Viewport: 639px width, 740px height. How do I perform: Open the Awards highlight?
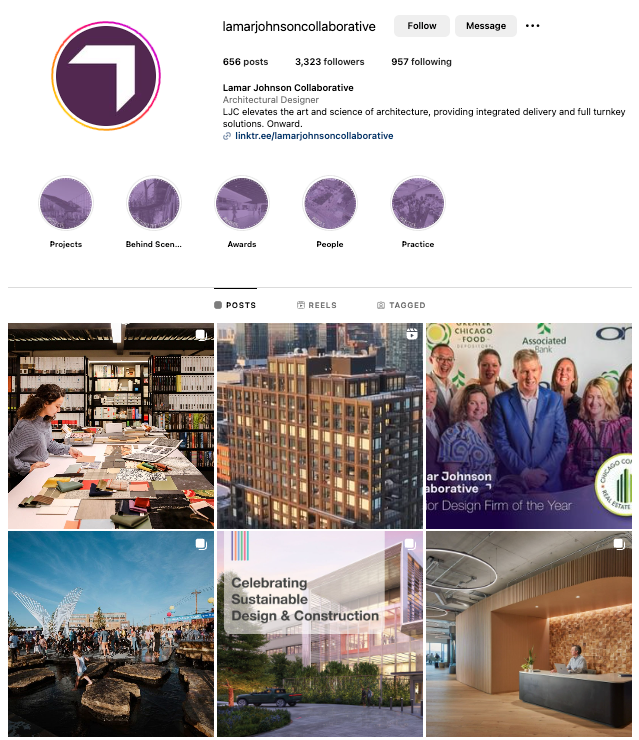[x=242, y=203]
